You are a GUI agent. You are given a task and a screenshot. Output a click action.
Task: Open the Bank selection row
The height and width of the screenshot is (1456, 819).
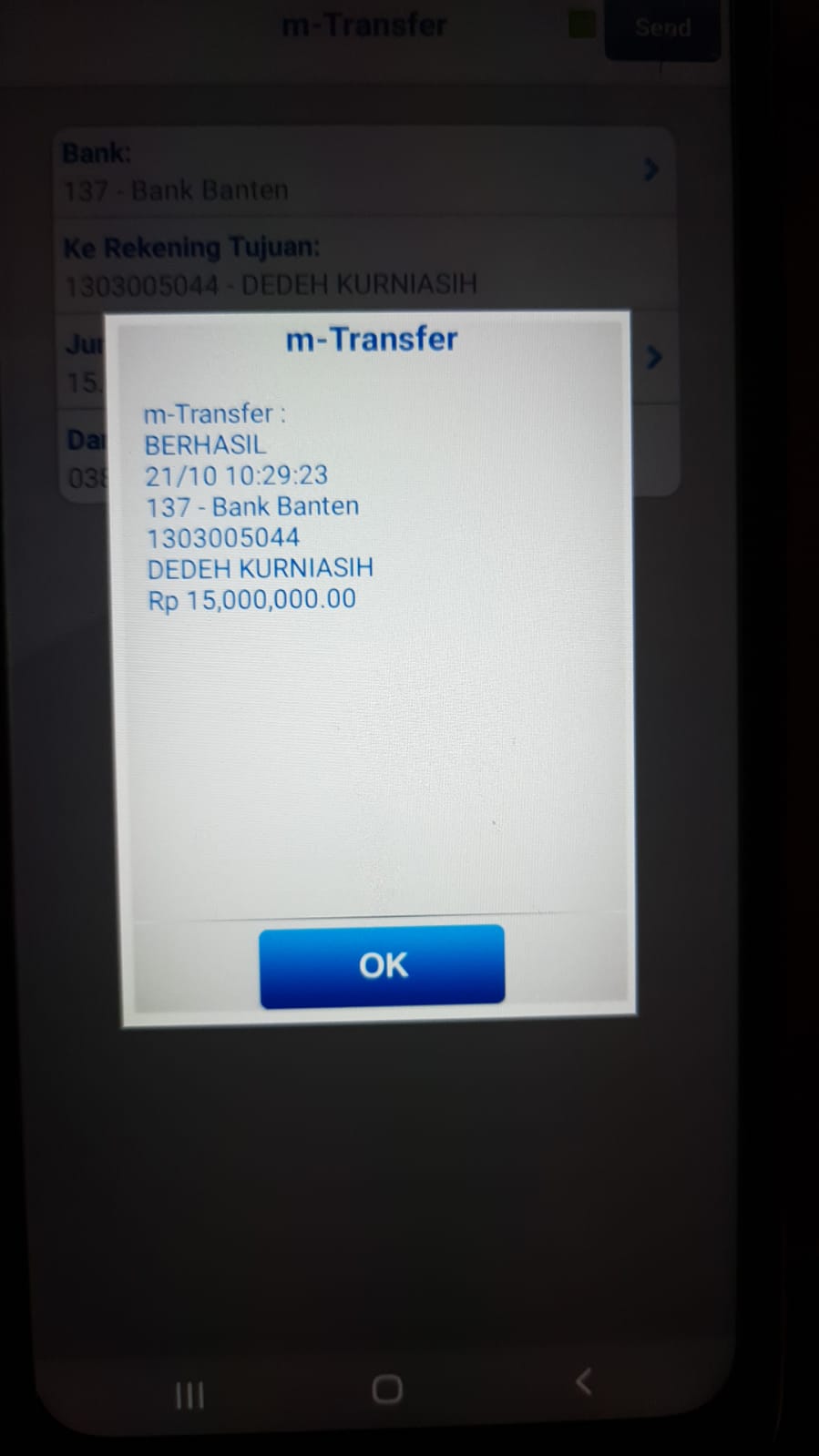(x=364, y=171)
